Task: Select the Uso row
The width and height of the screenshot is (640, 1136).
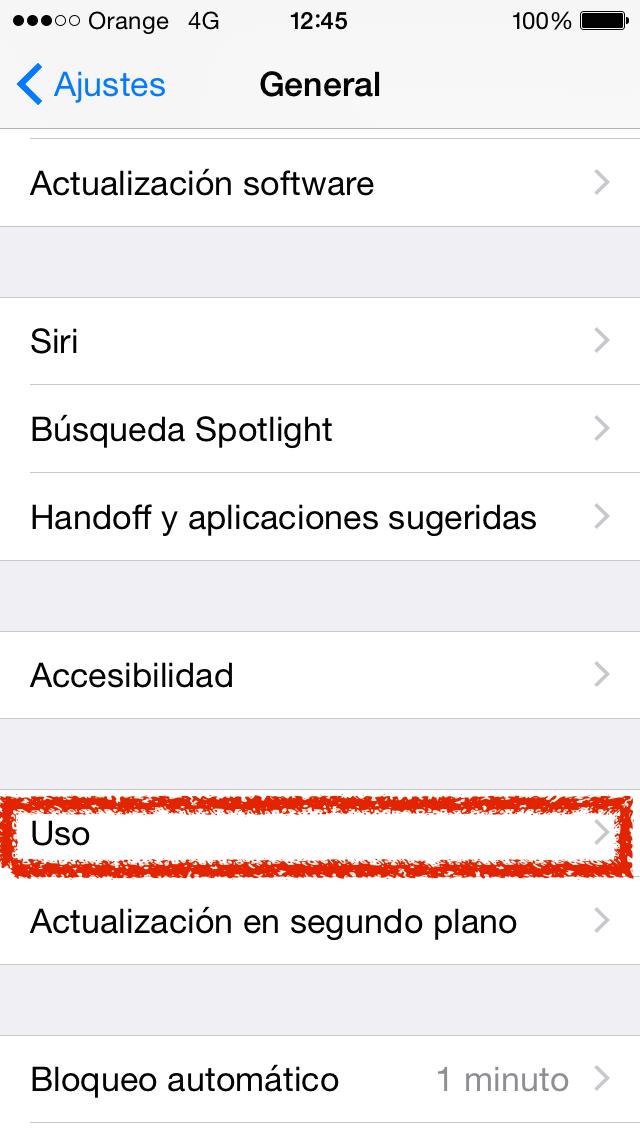Action: pyautogui.click(x=320, y=833)
